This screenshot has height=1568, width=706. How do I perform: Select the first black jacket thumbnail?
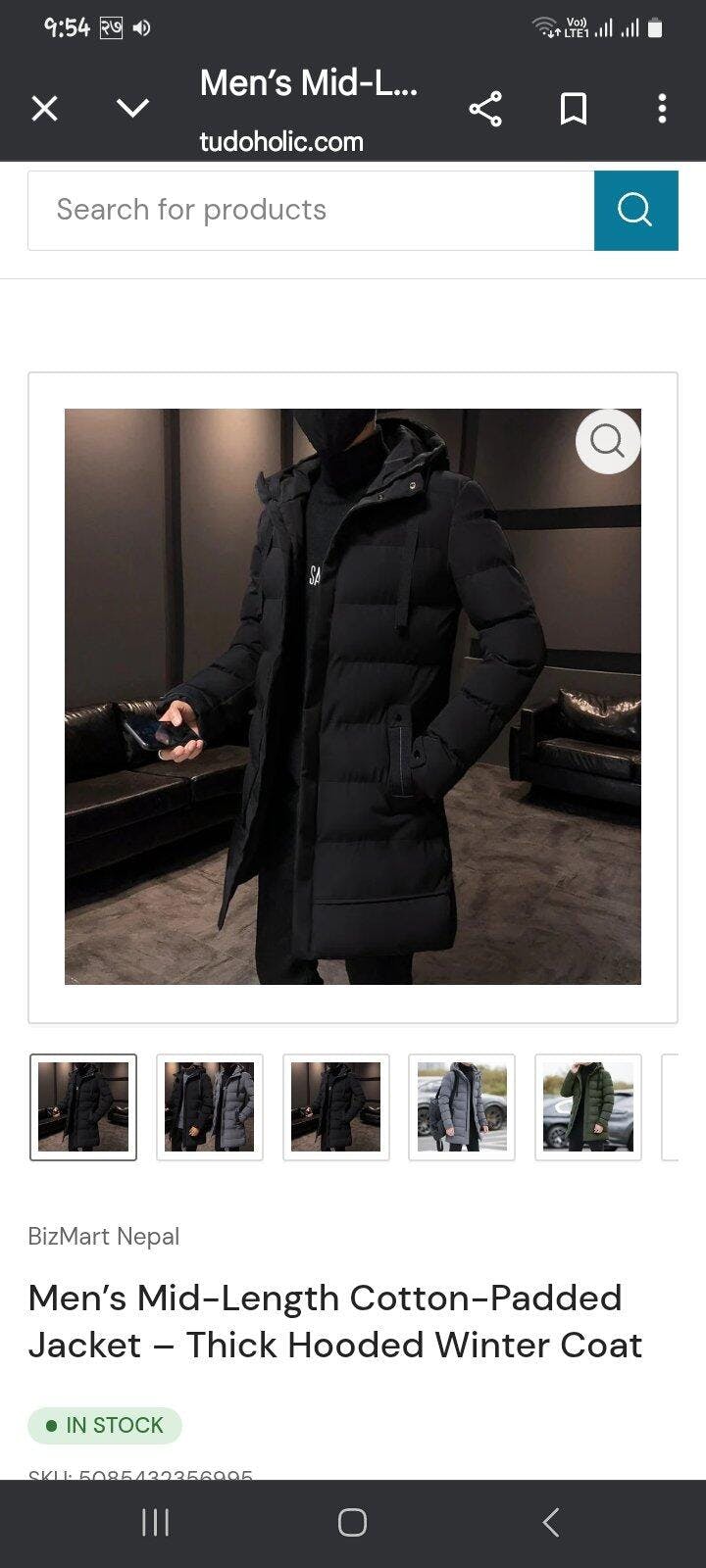83,1107
